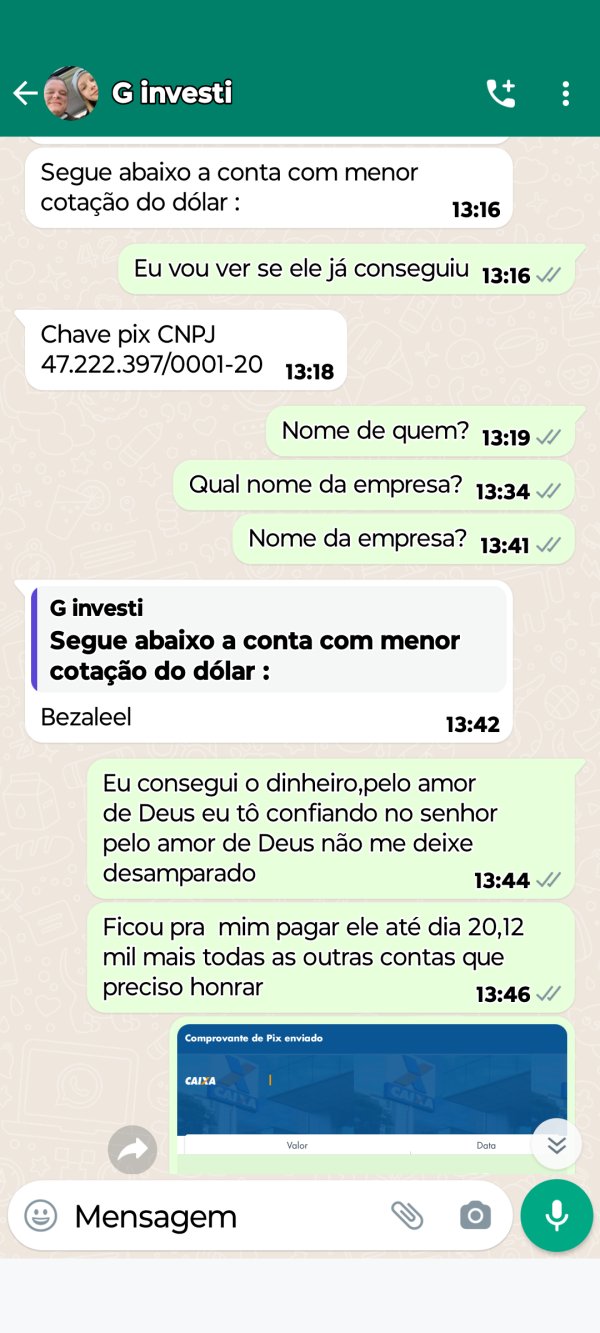Start a call with G investi
The height and width of the screenshot is (1333, 600).
tap(500, 93)
